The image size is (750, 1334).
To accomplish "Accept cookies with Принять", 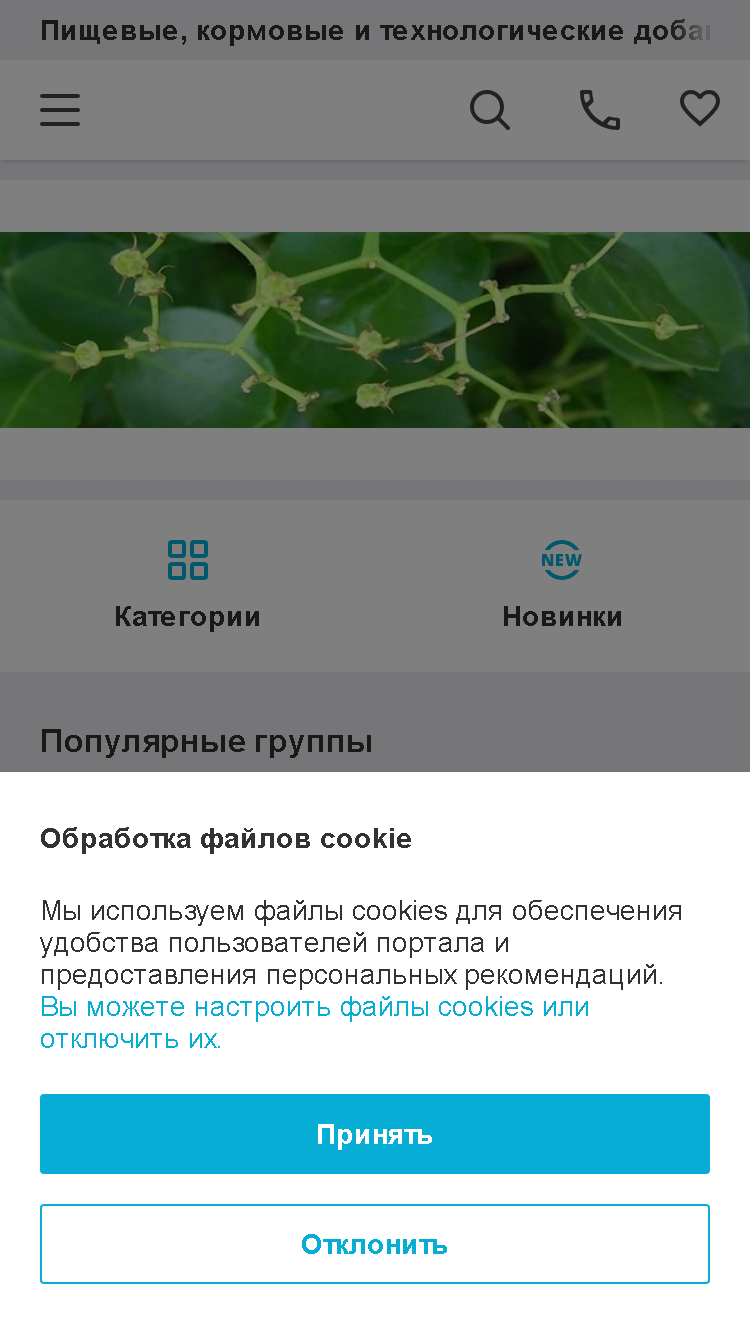I will point(375,1134).
